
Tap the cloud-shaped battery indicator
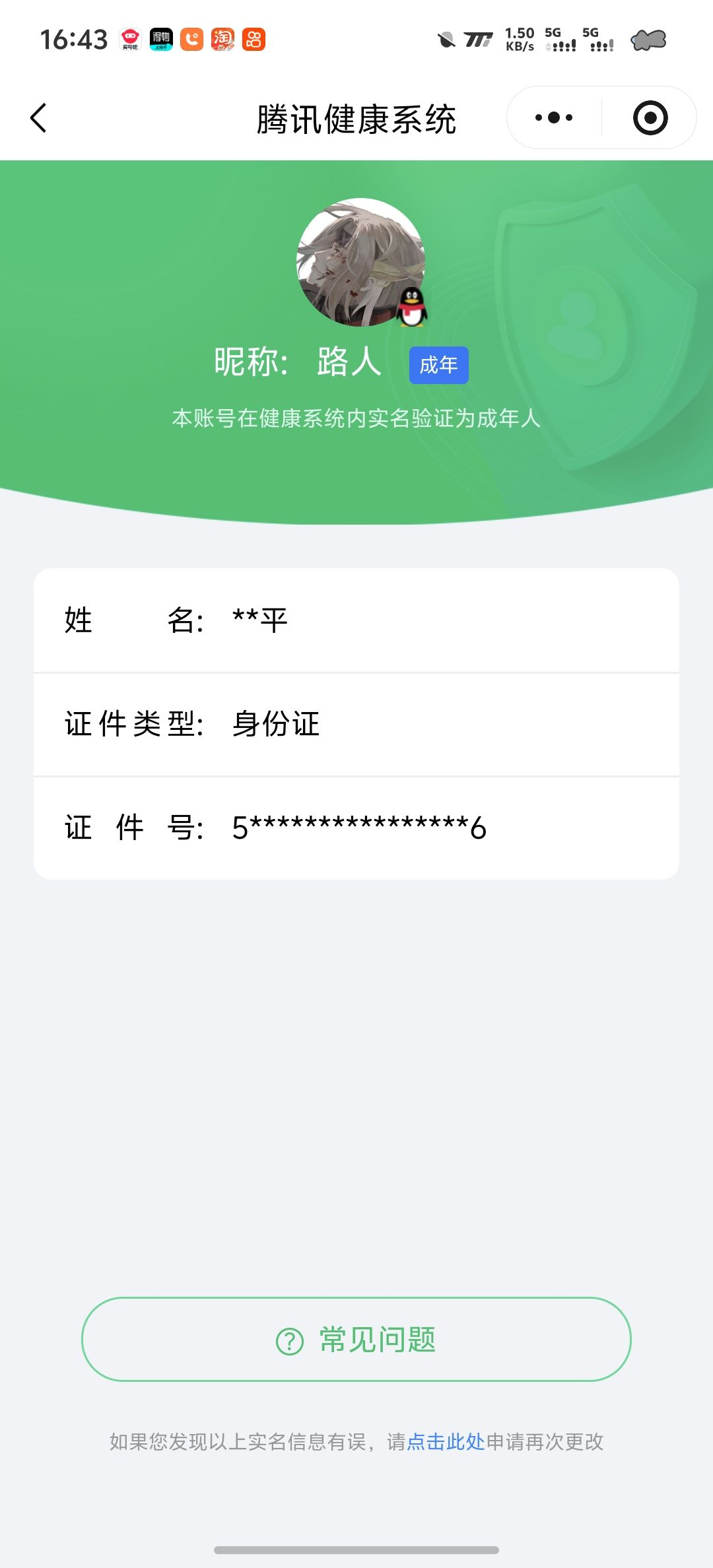pos(649,41)
